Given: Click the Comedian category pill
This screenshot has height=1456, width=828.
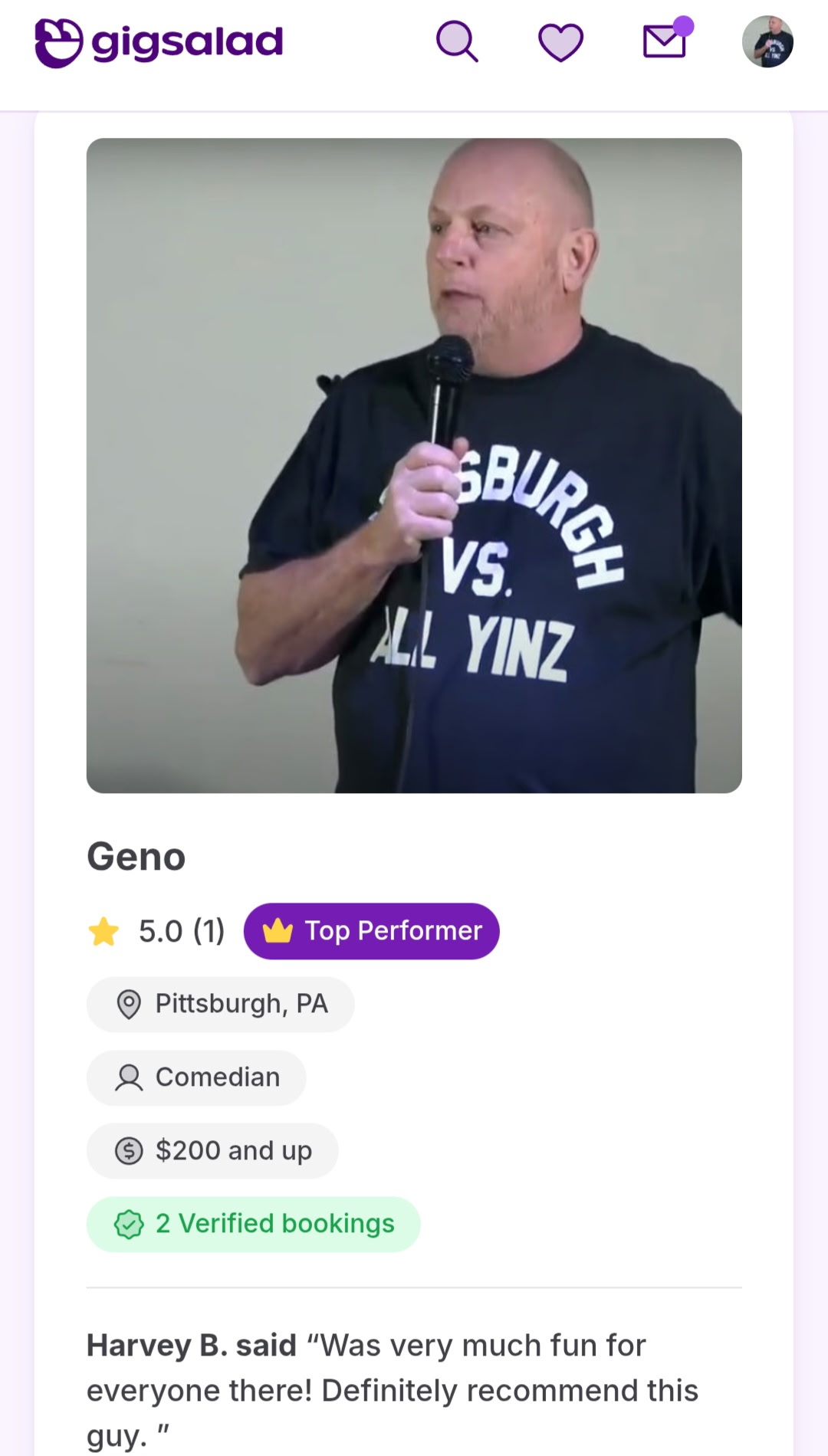Looking at the screenshot, I should pos(195,1077).
